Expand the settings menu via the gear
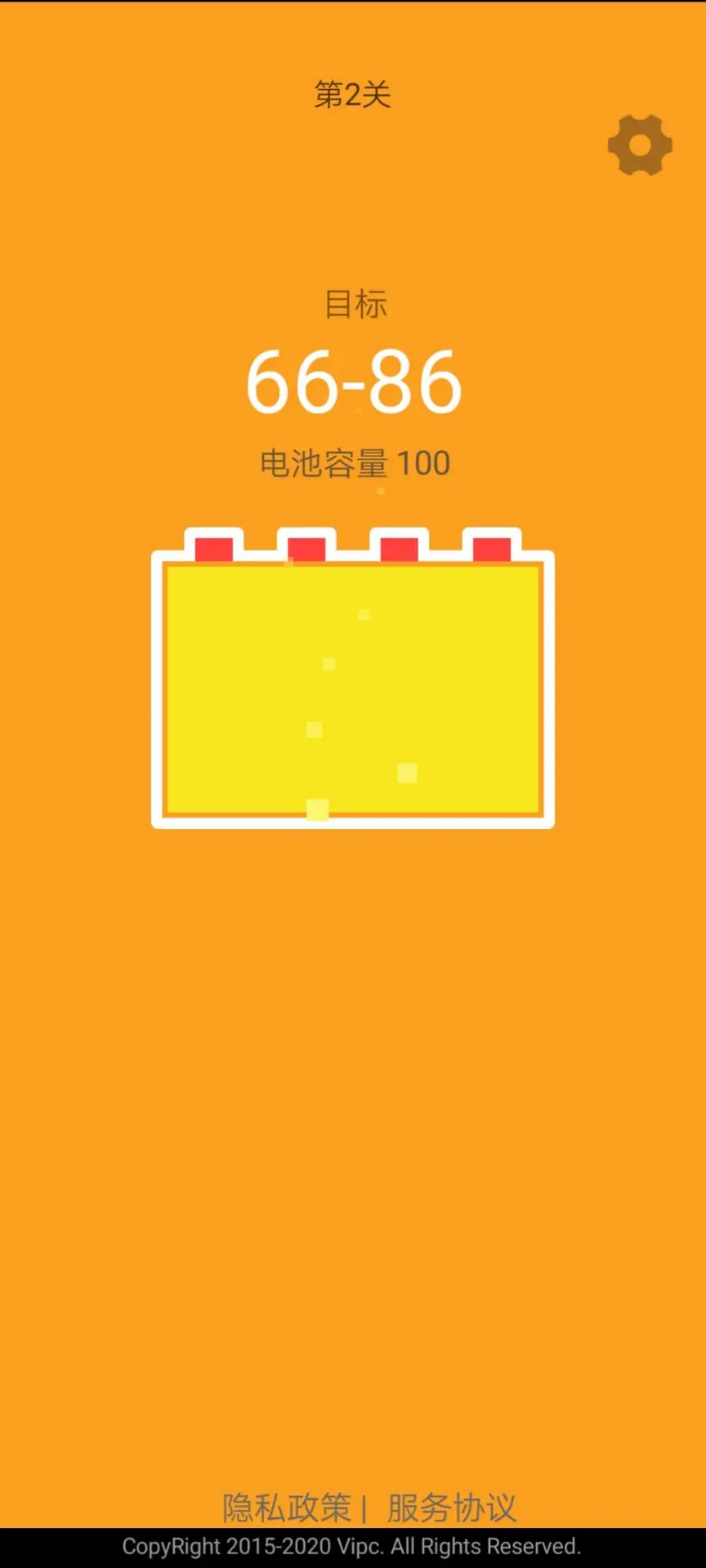This screenshot has width=706, height=1568. point(641,145)
